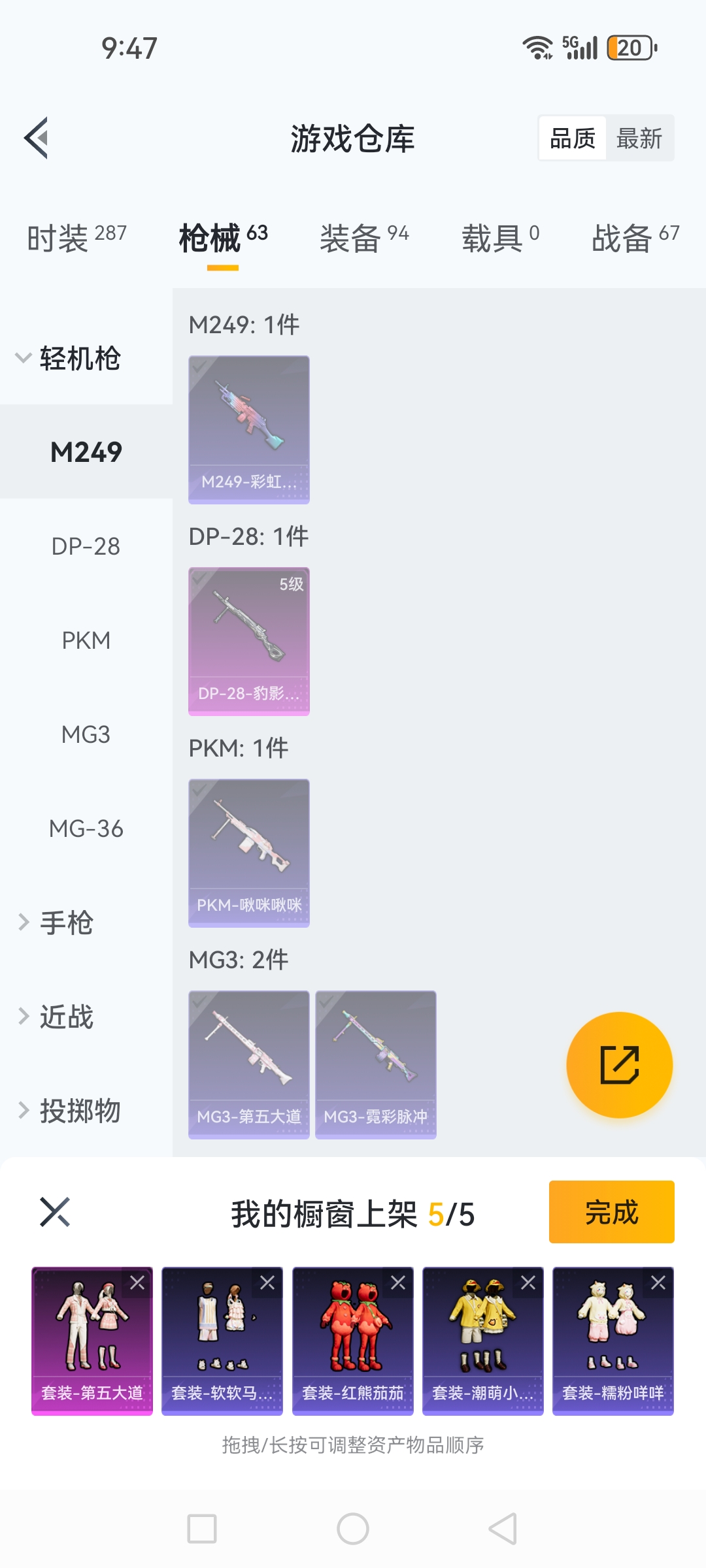Image resolution: width=706 pixels, height=1568 pixels.
Task: Select the DP-28-豹影 level 5 skin
Action: (249, 641)
